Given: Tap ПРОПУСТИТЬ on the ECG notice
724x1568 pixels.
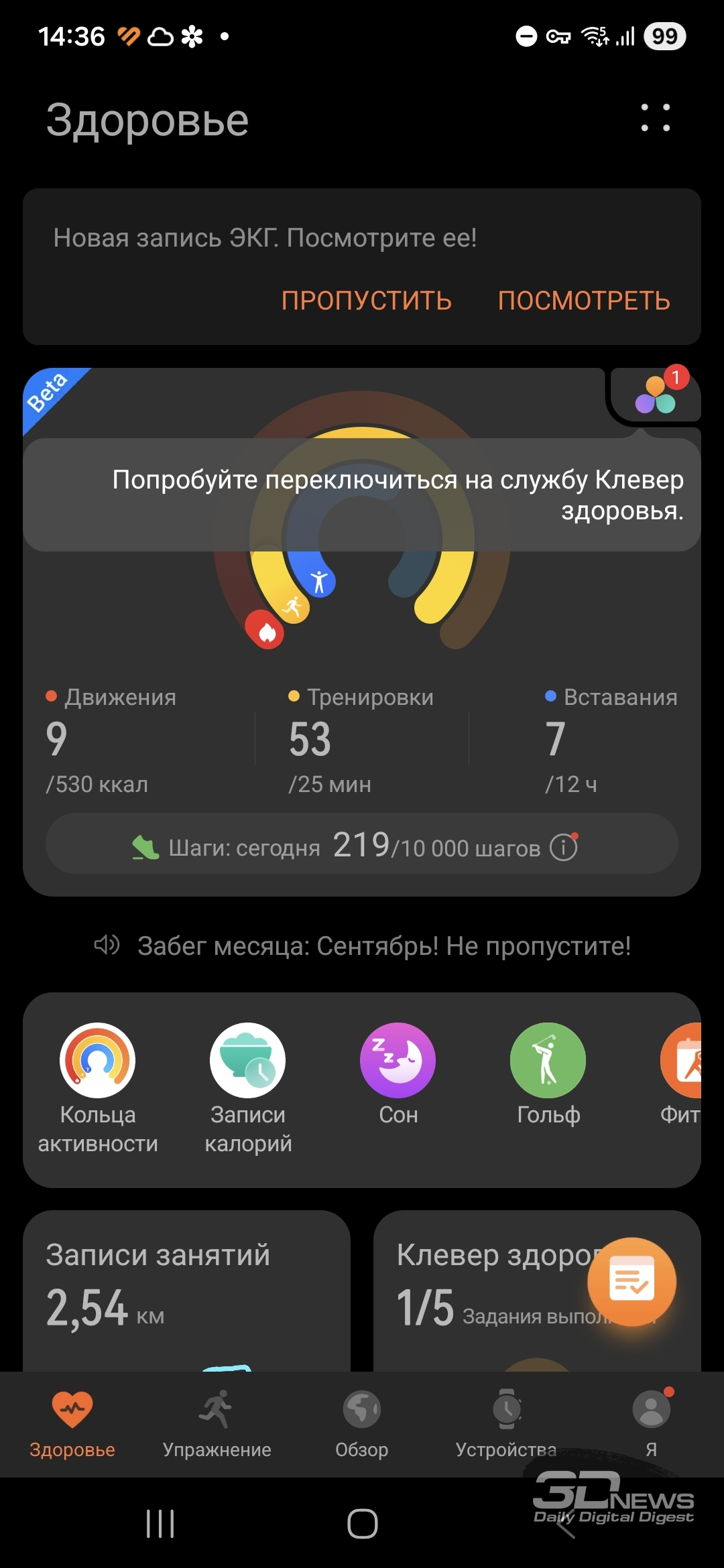Looking at the screenshot, I should (x=367, y=300).
